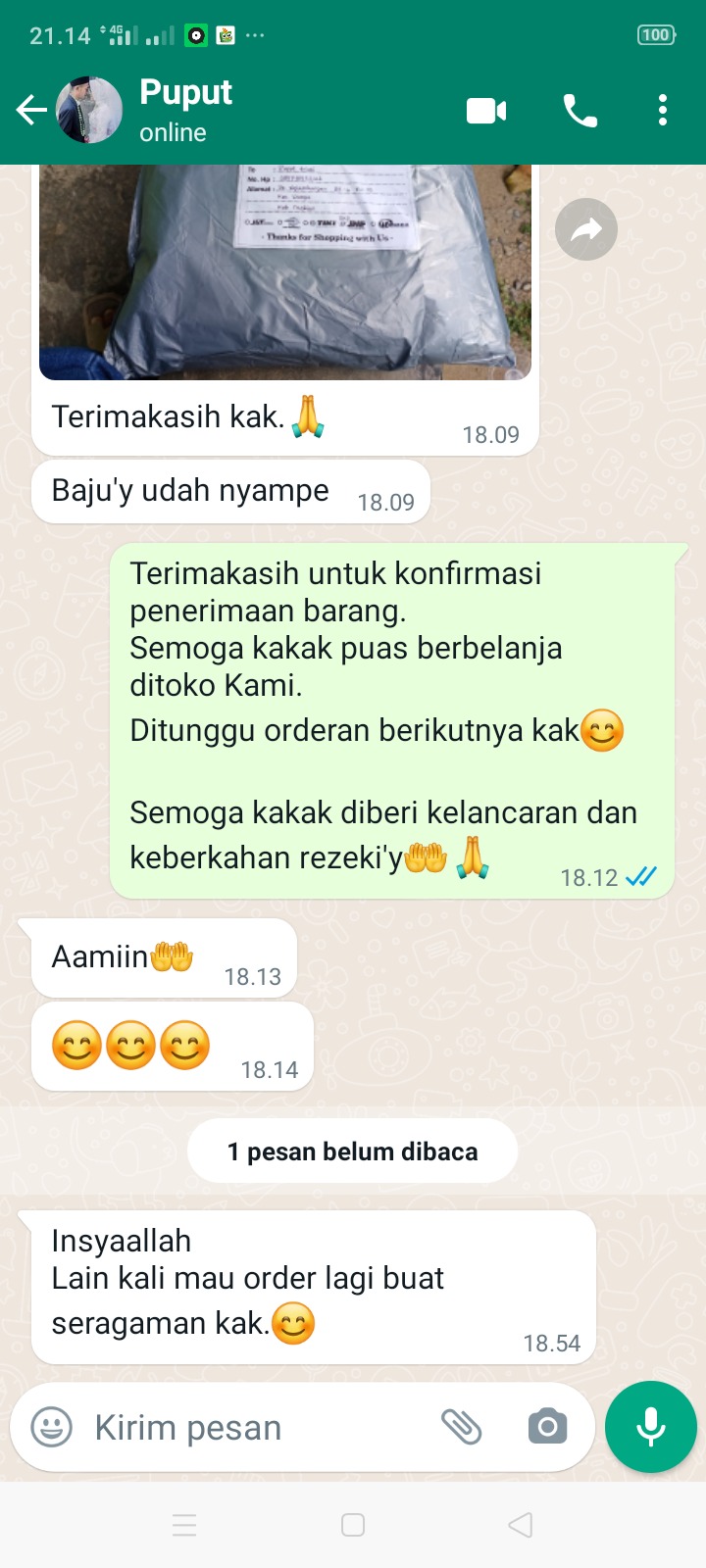The width and height of the screenshot is (706, 1568).
Task: Go to the home screen
Action: click(x=353, y=1525)
